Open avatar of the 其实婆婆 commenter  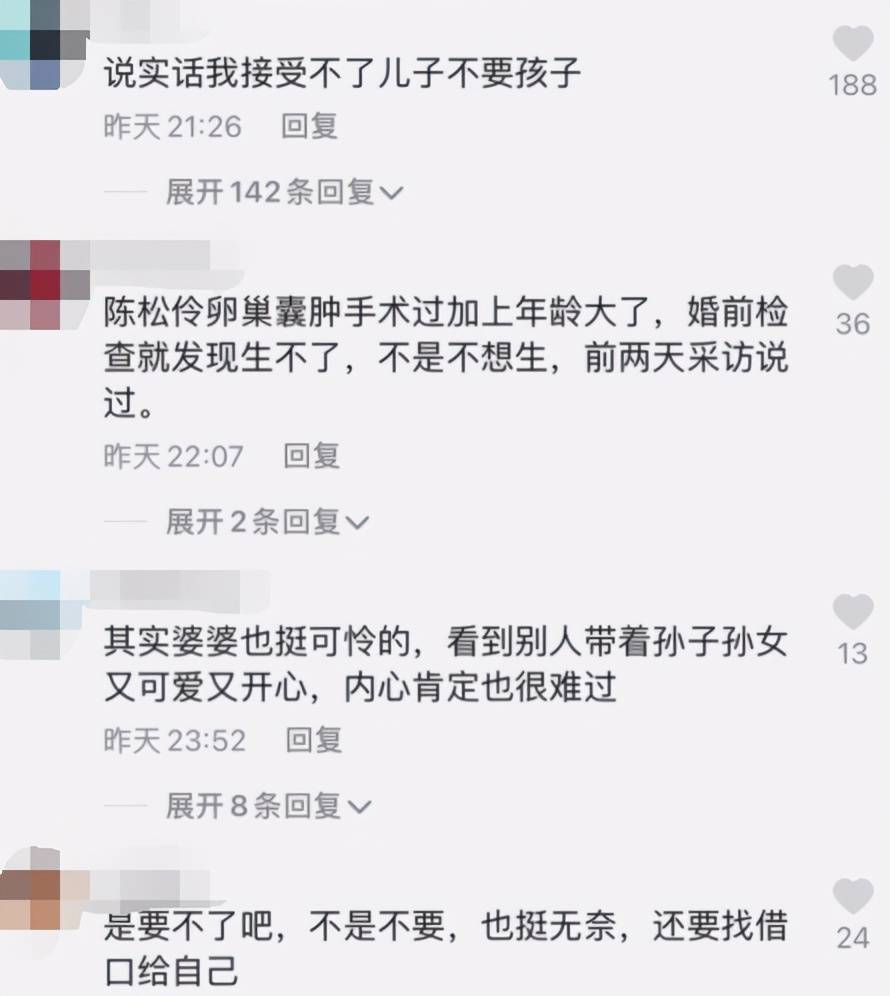[44, 610]
